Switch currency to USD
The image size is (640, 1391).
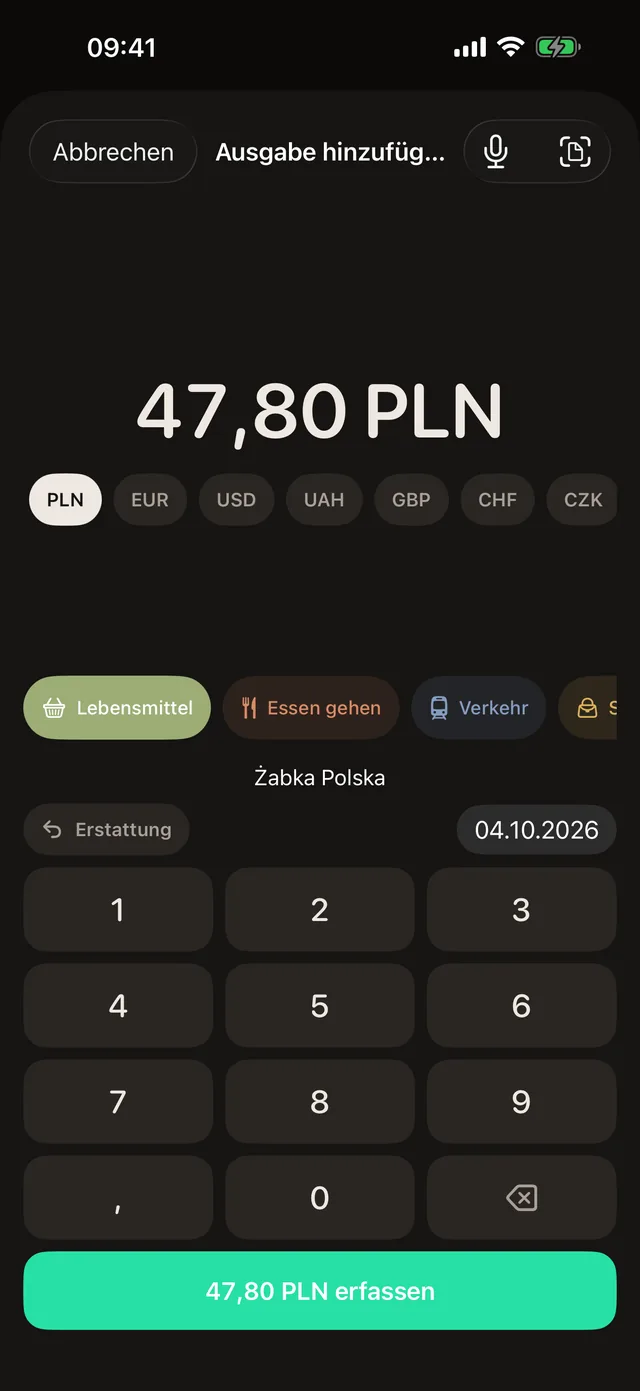(x=236, y=500)
